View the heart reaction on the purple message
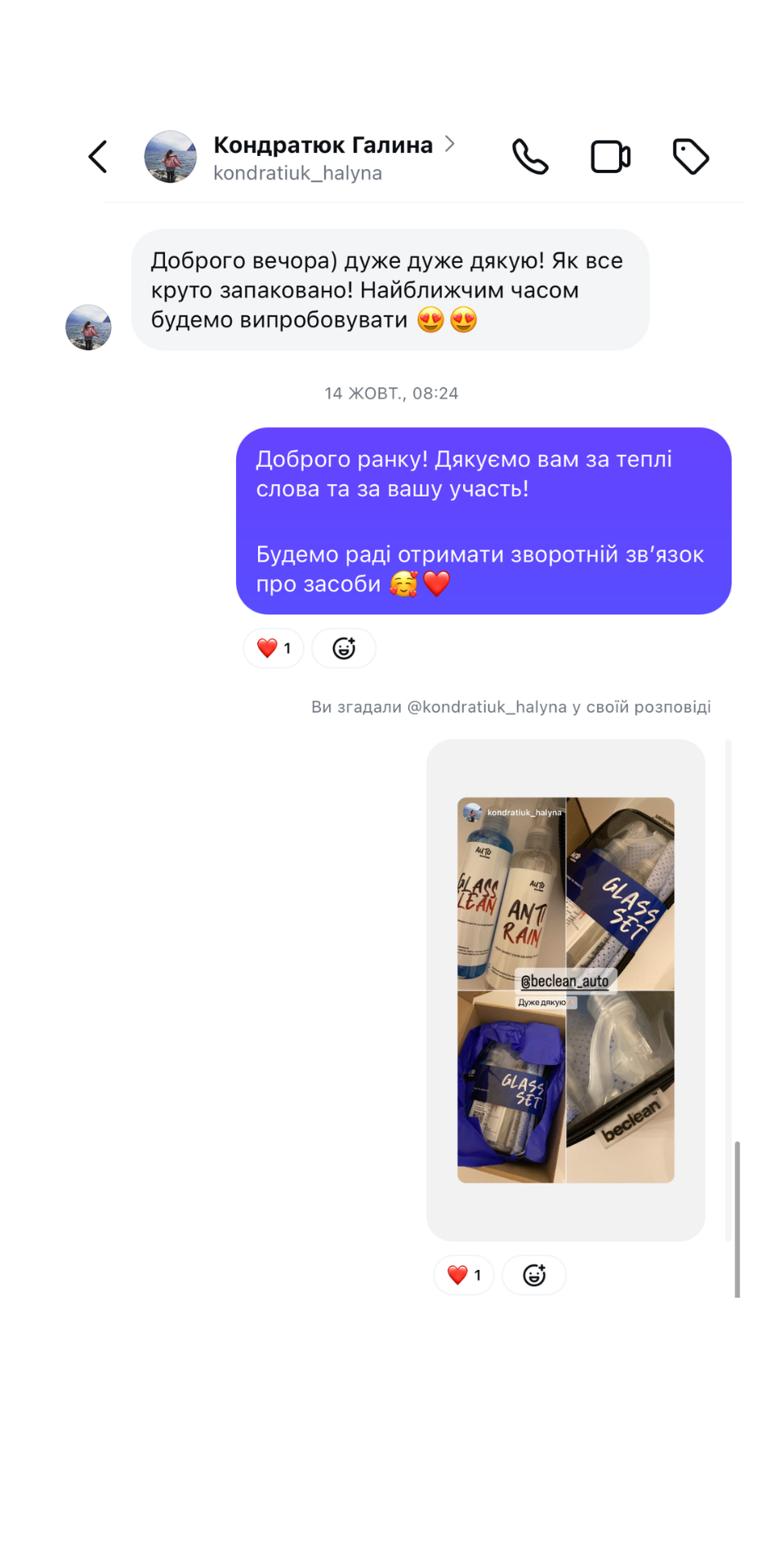The width and height of the screenshot is (784, 1568). 274,648
